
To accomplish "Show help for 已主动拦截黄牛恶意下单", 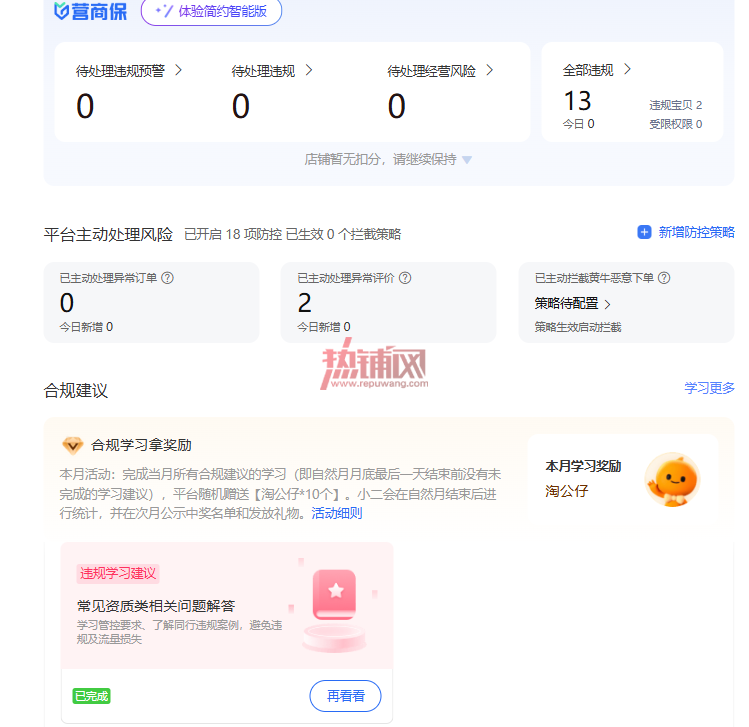I will (664, 278).
